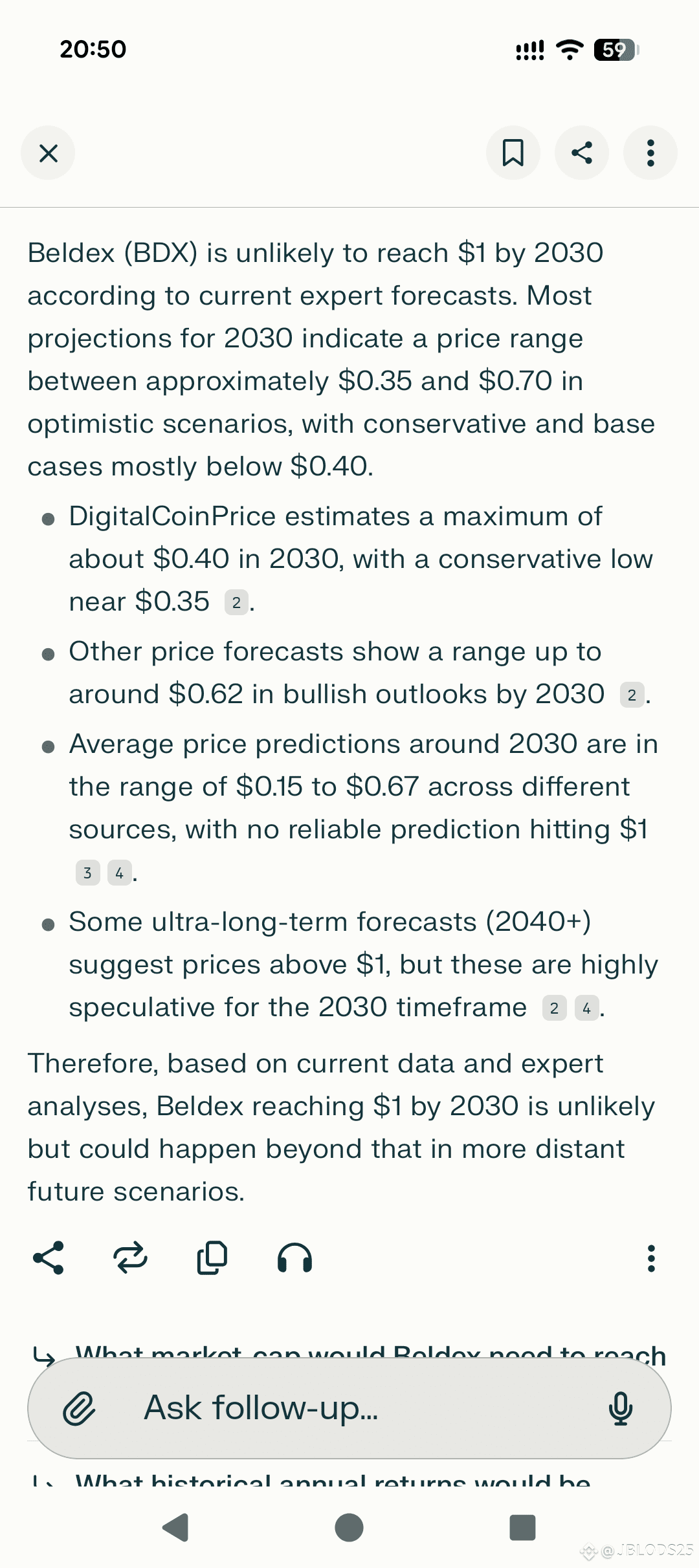Start voice input with the microphone
This screenshot has height=1568, width=699.
pyautogui.click(x=620, y=1408)
